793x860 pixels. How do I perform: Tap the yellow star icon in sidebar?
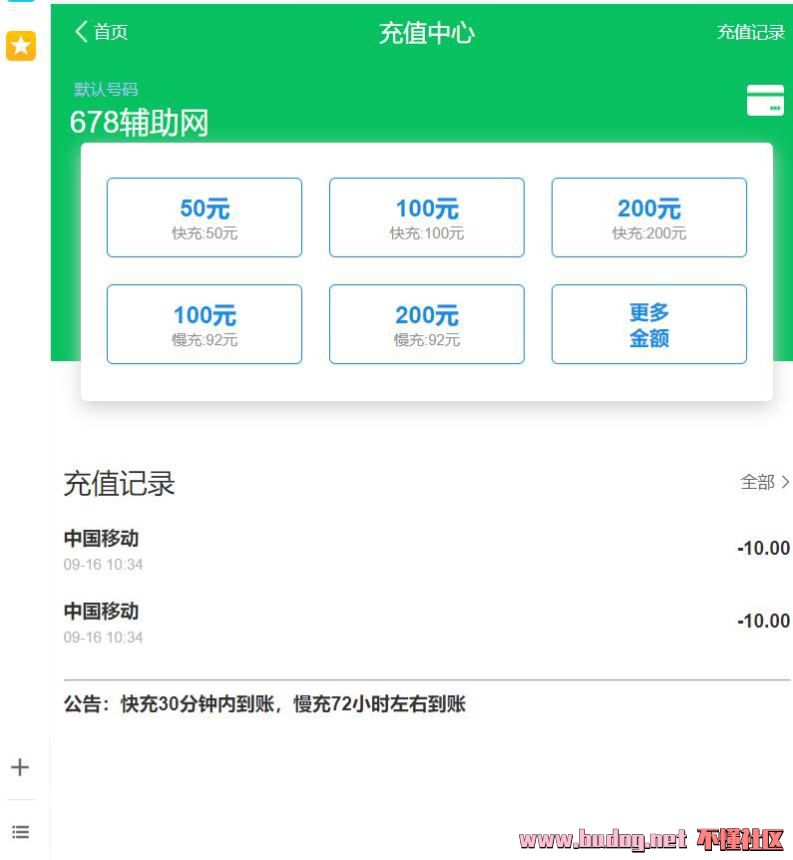[21, 45]
